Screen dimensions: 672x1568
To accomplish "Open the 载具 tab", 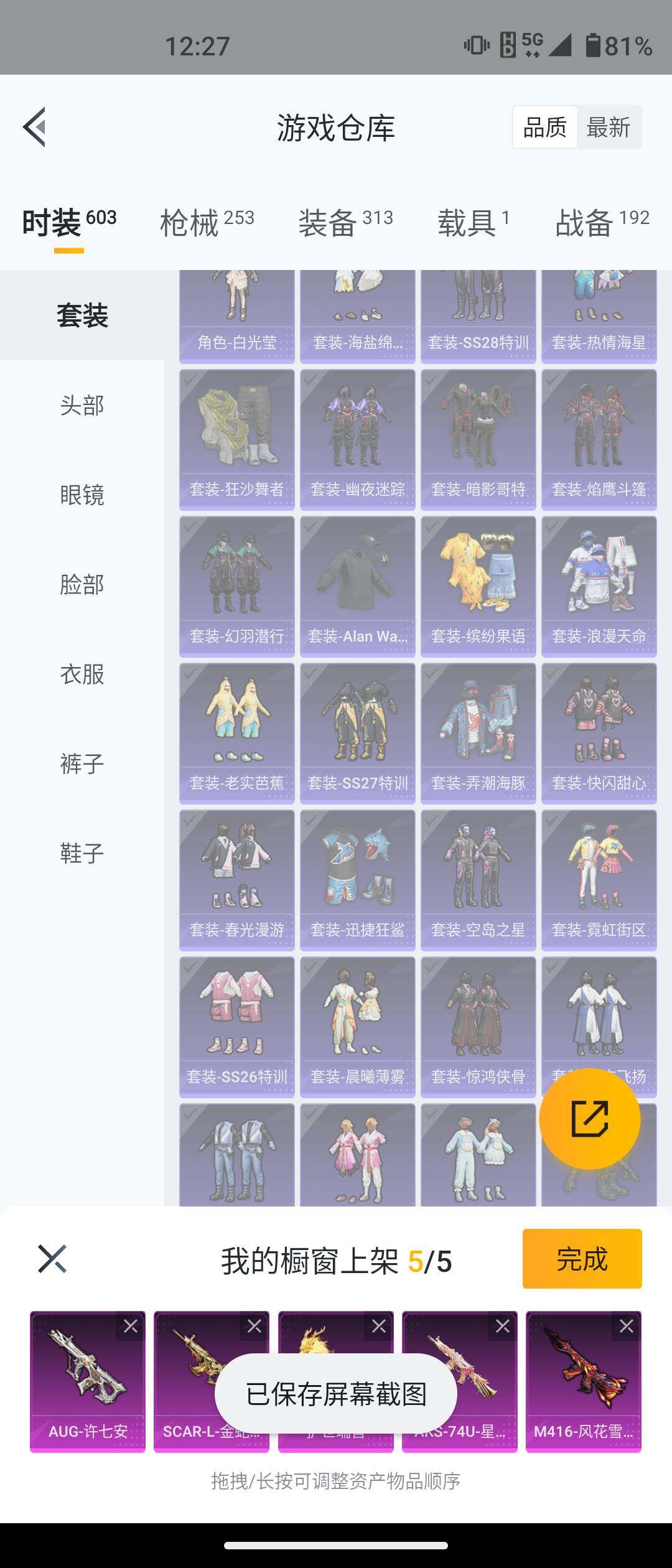I will coord(473,223).
